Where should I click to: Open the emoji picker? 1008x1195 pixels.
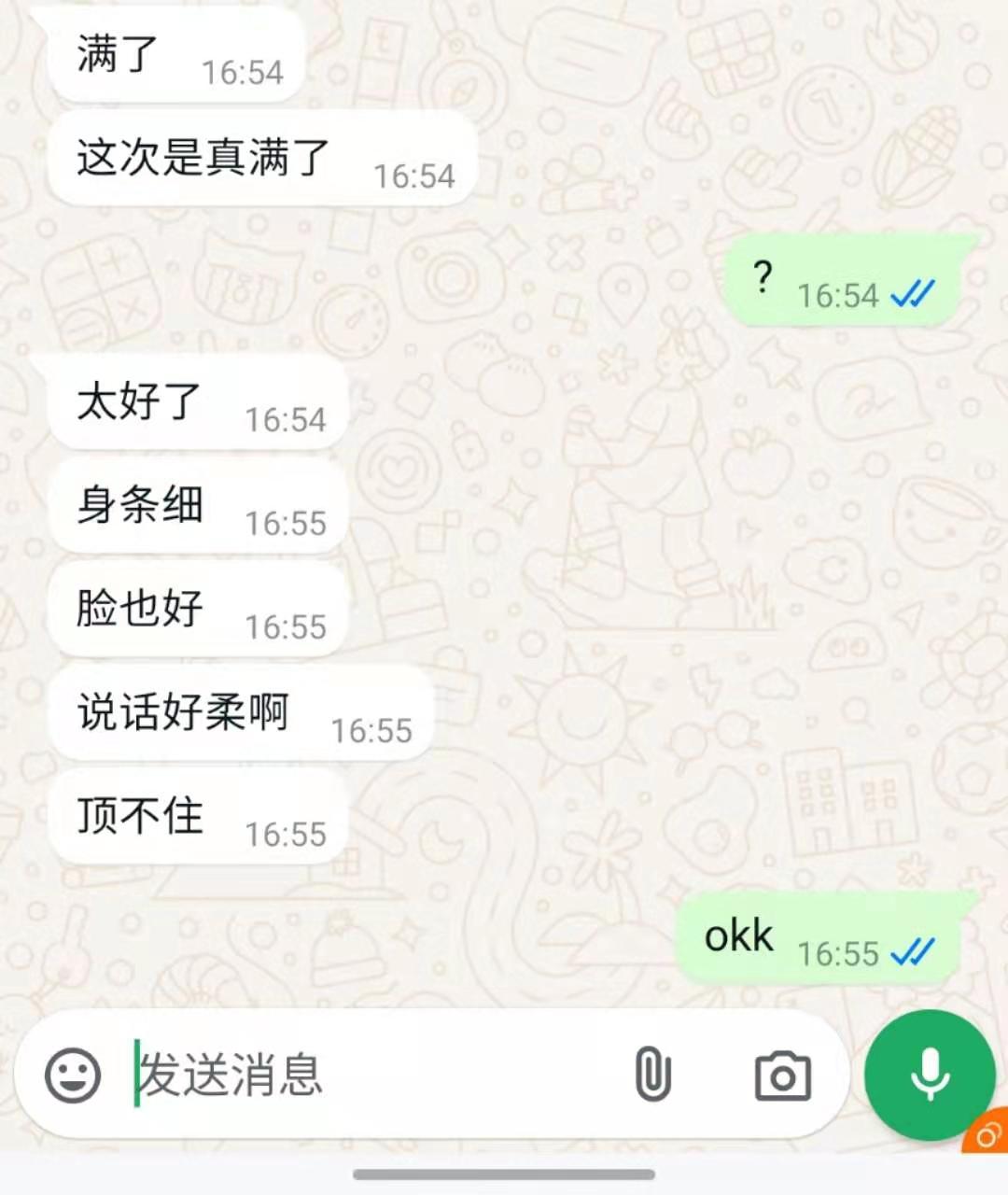coord(73,1075)
